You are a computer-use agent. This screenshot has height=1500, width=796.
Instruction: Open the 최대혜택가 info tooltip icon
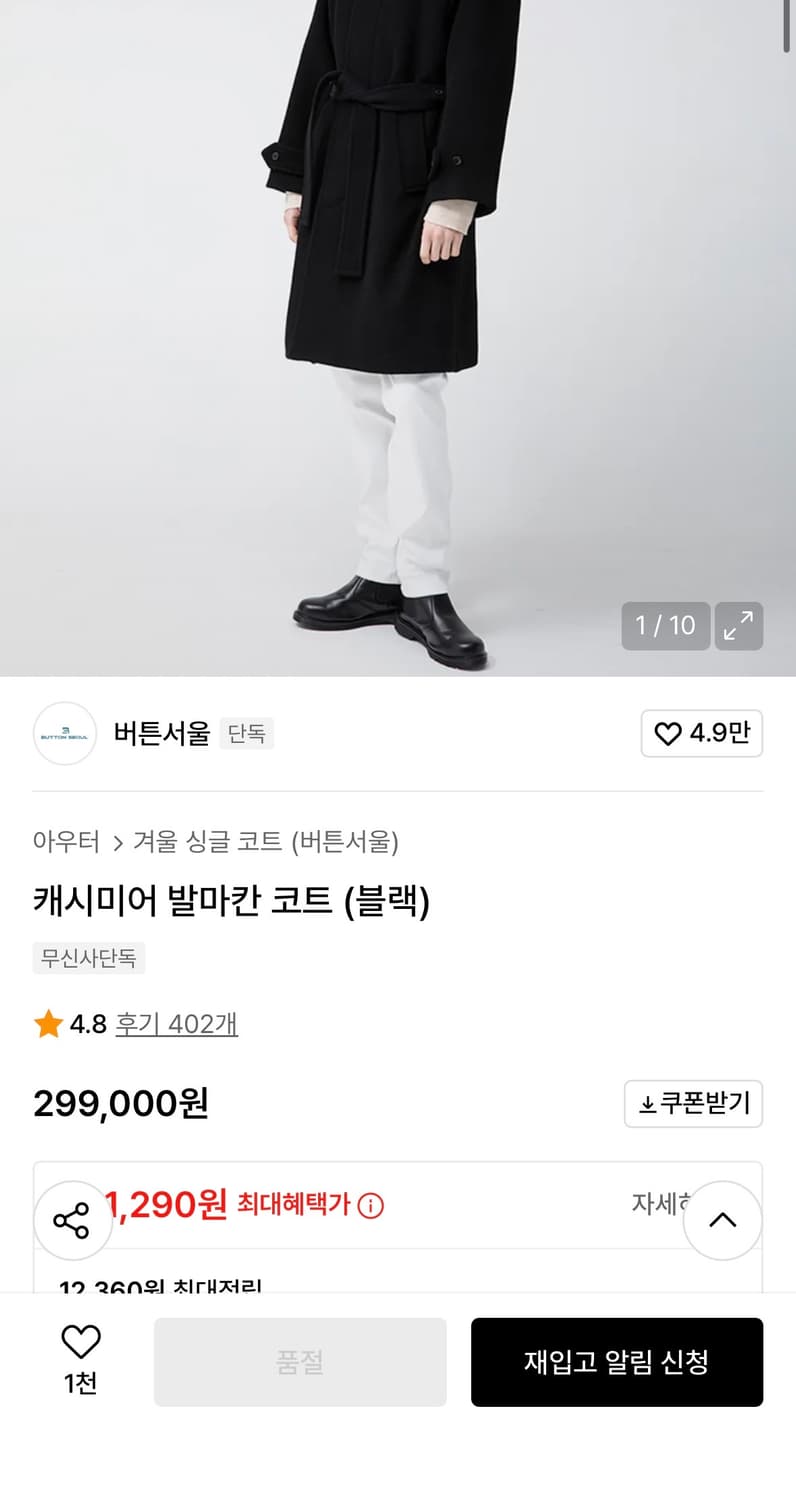[x=372, y=1206]
